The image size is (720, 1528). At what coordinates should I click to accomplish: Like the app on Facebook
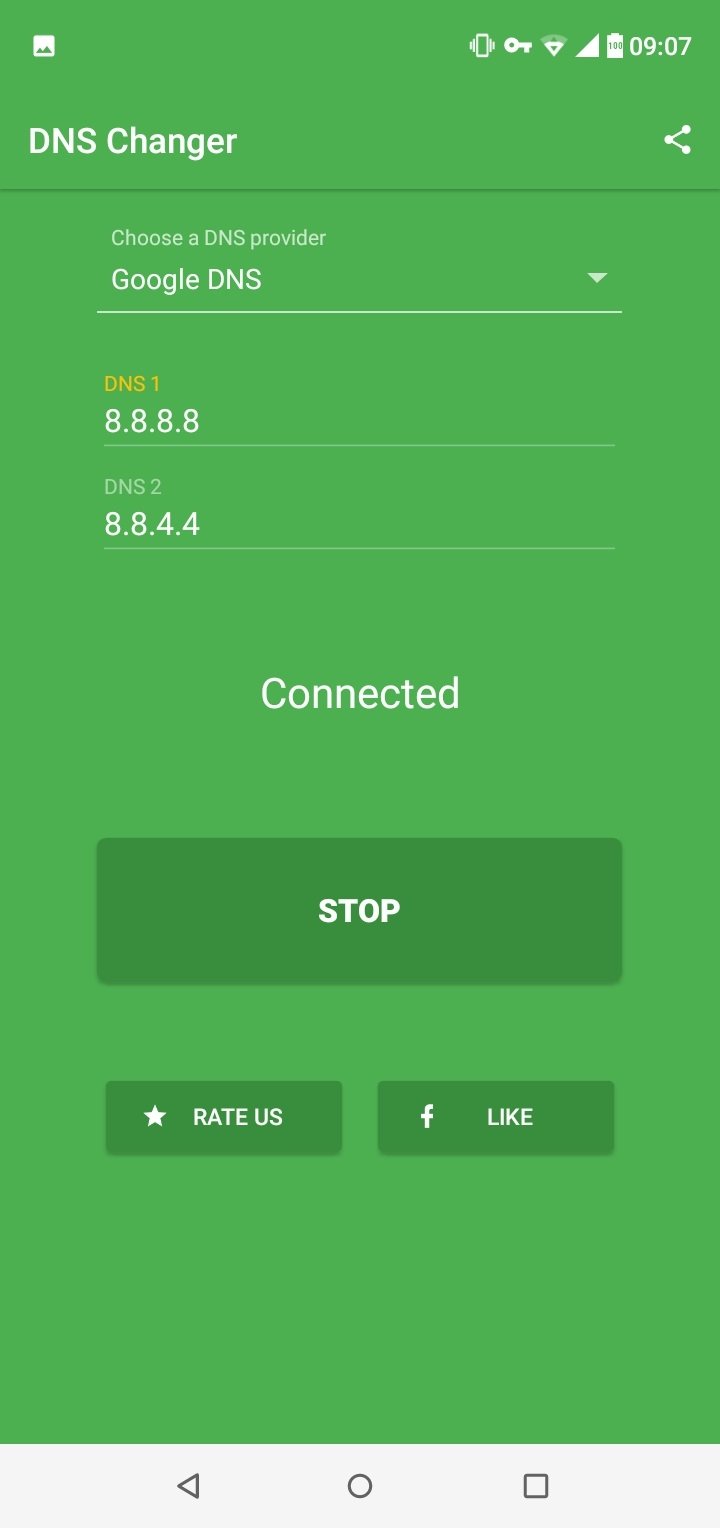pos(496,1117)
